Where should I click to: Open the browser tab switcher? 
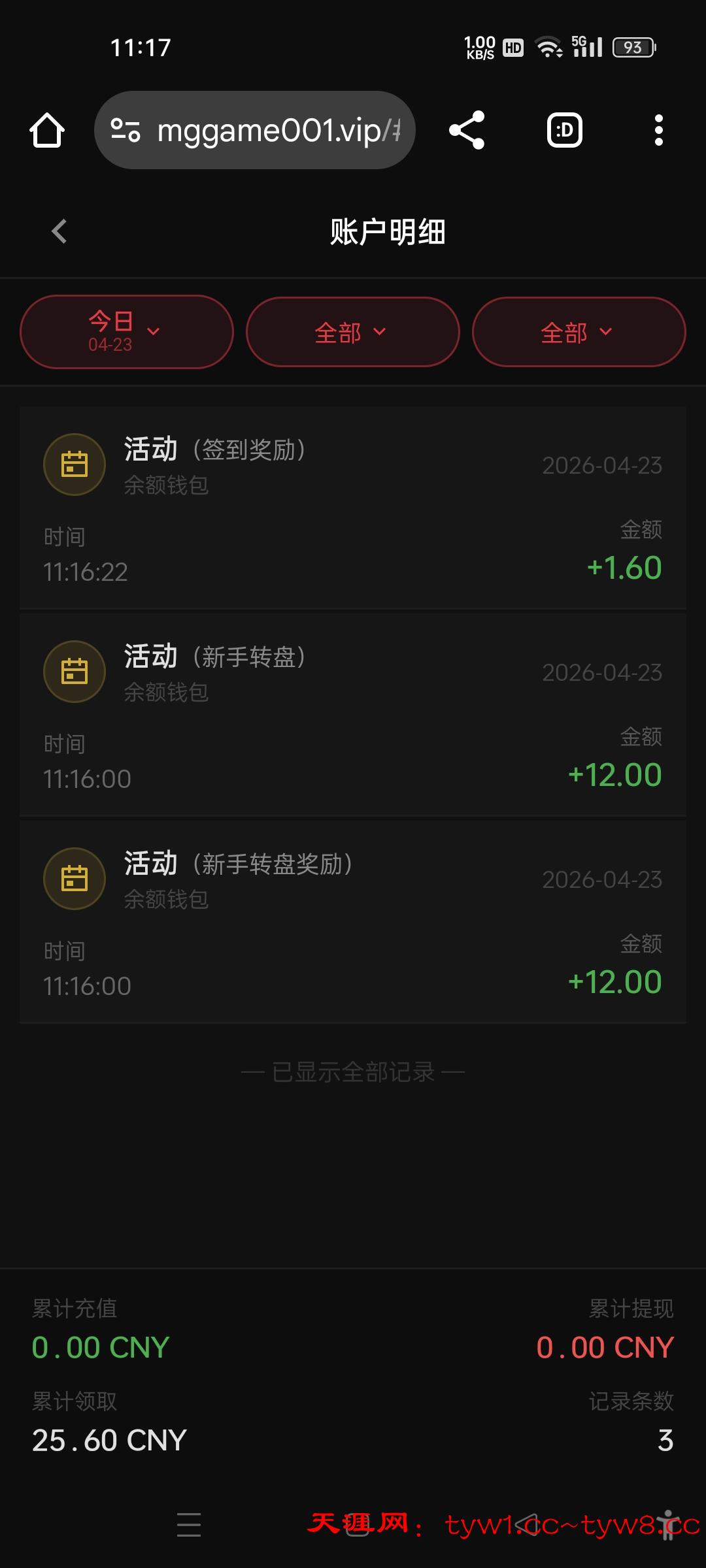pyautogui.click(x=564, y=131)
